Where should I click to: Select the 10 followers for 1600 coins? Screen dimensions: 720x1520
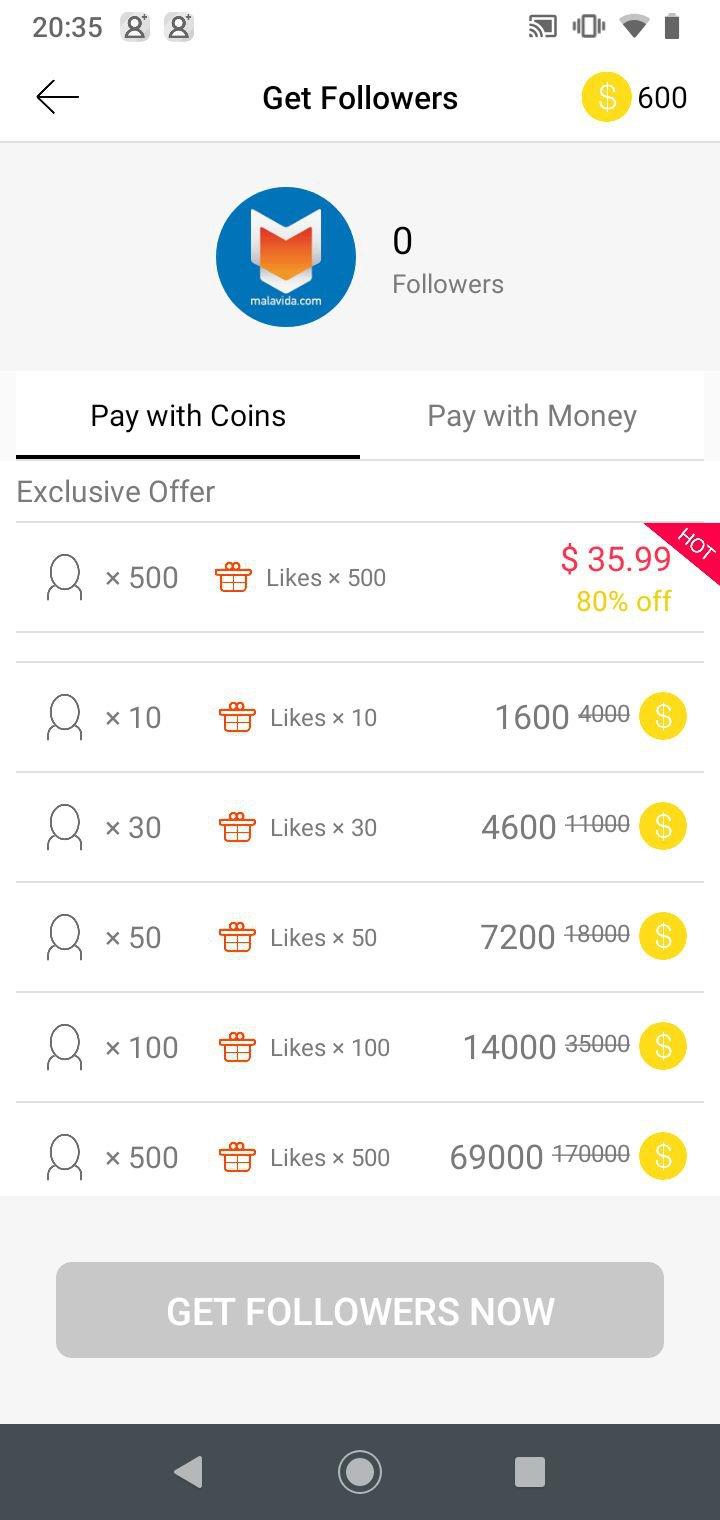click(x=360, y=717)
